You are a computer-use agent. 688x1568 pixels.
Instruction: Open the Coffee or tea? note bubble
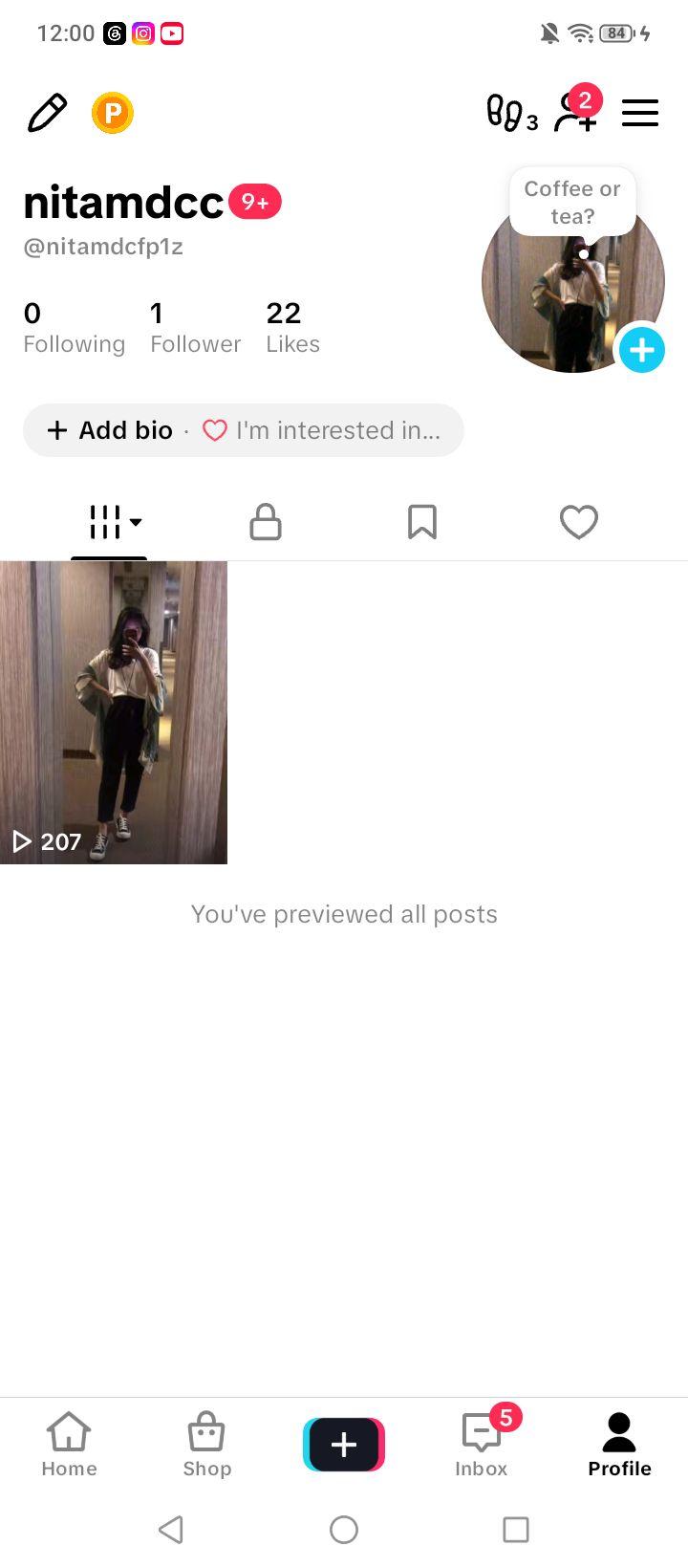click(x=572, y=202)
